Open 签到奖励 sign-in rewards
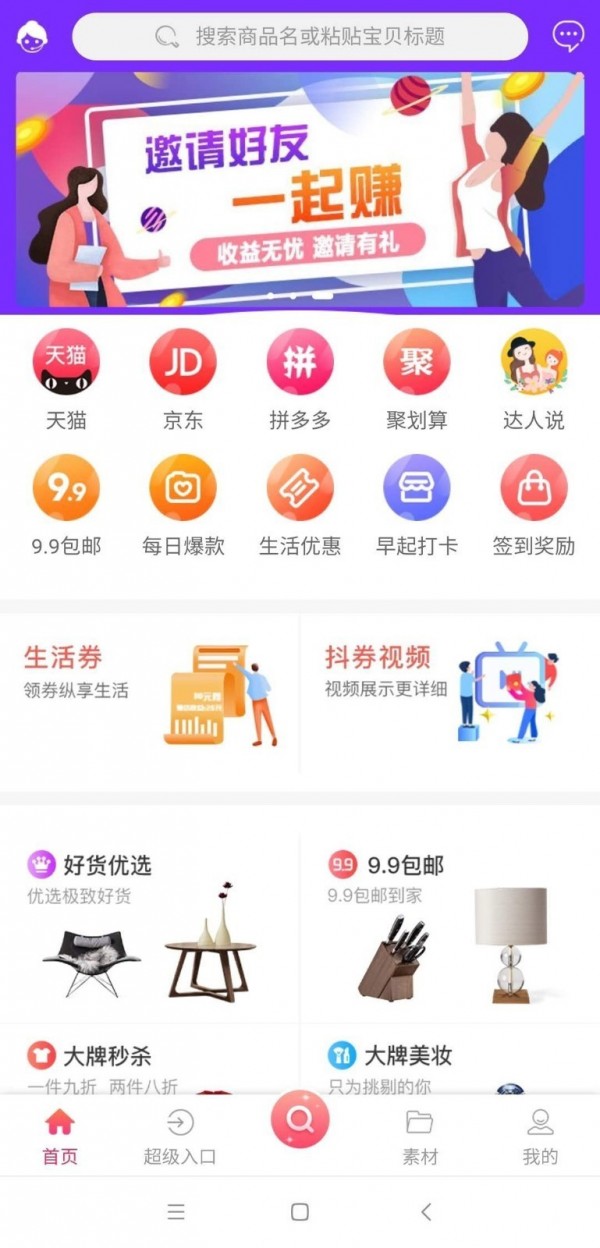This screenshot has width=600, height=1248. coord(534,503)
